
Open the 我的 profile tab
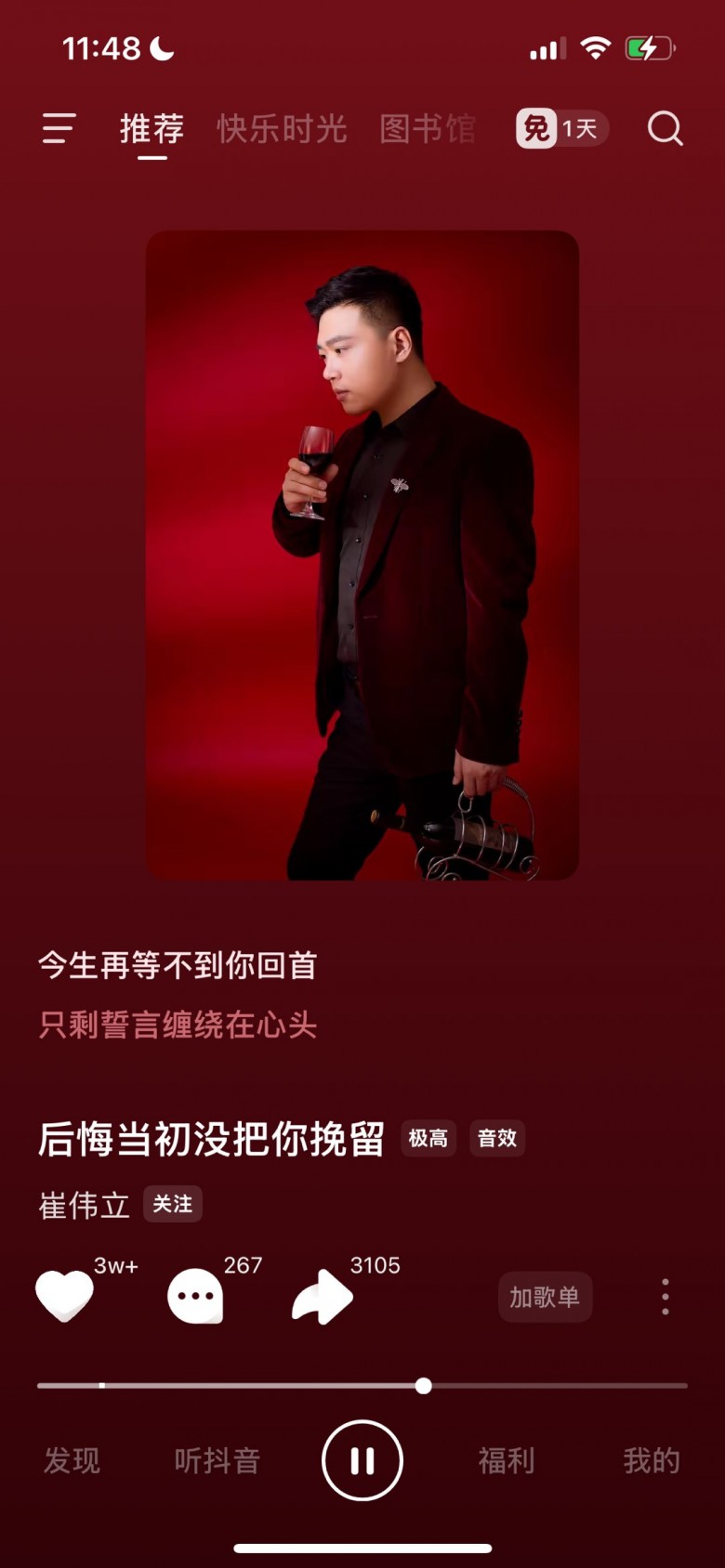pyautogui.click(x=651, y=1460)
